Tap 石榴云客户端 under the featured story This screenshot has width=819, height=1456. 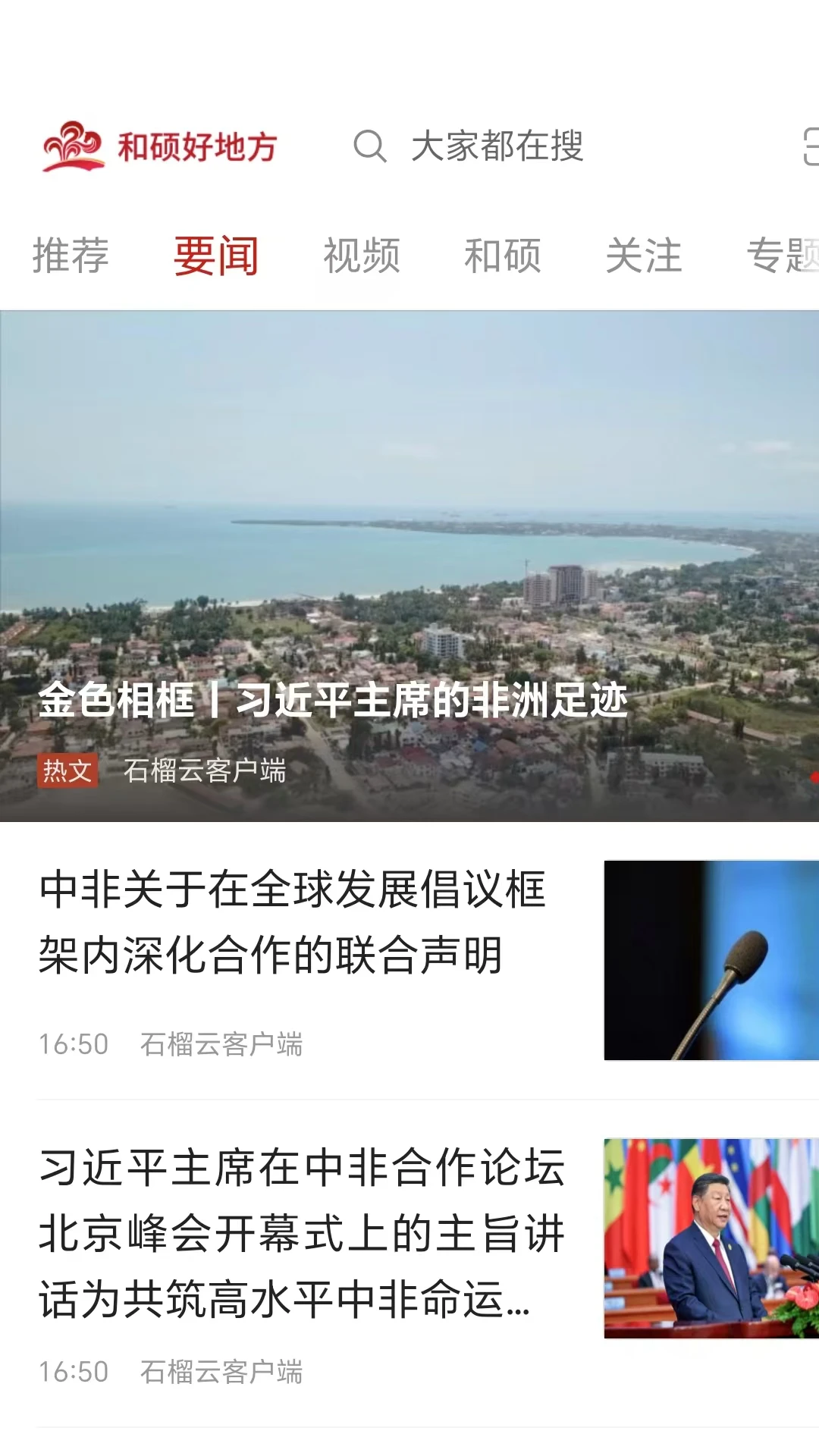pos(206,771)
